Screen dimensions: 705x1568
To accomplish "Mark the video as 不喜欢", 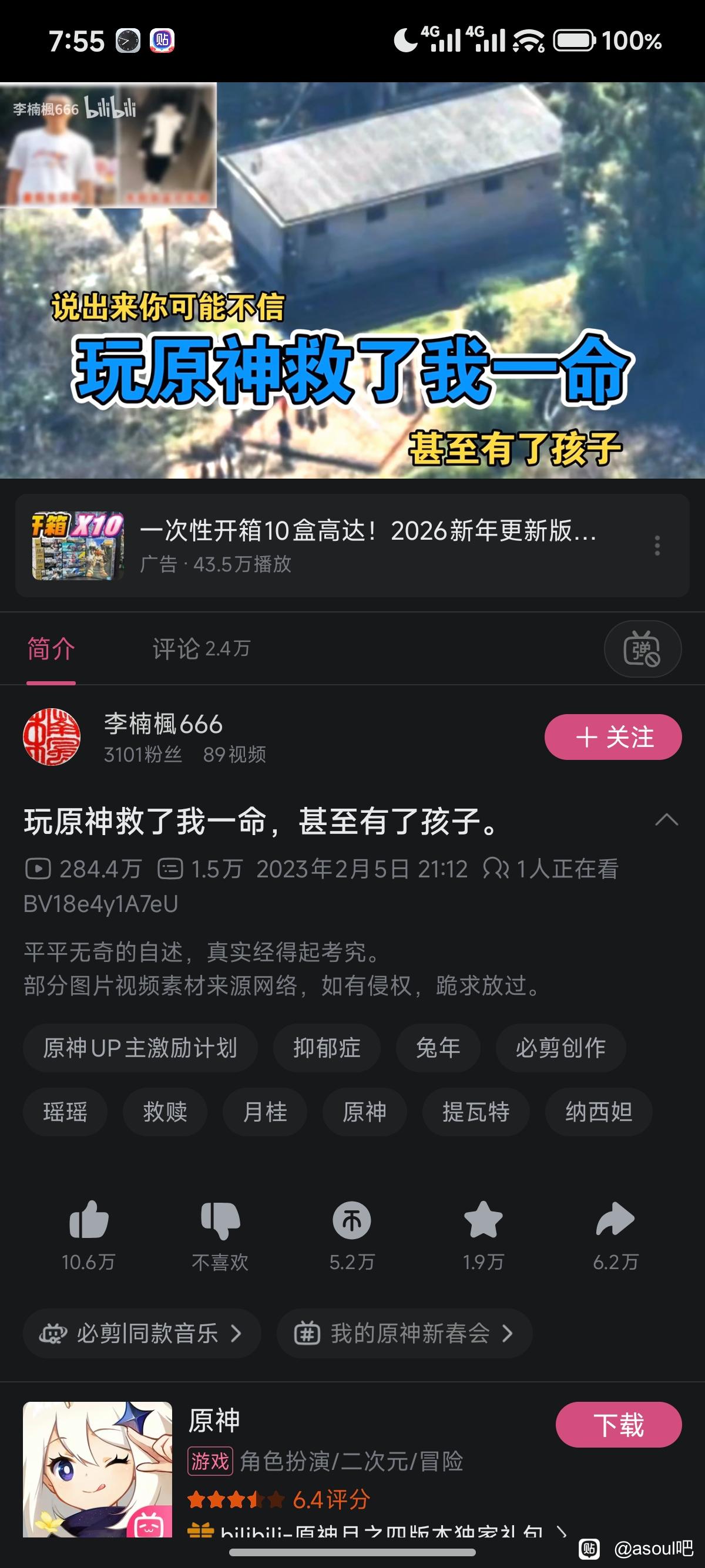I will point(220,1220).
